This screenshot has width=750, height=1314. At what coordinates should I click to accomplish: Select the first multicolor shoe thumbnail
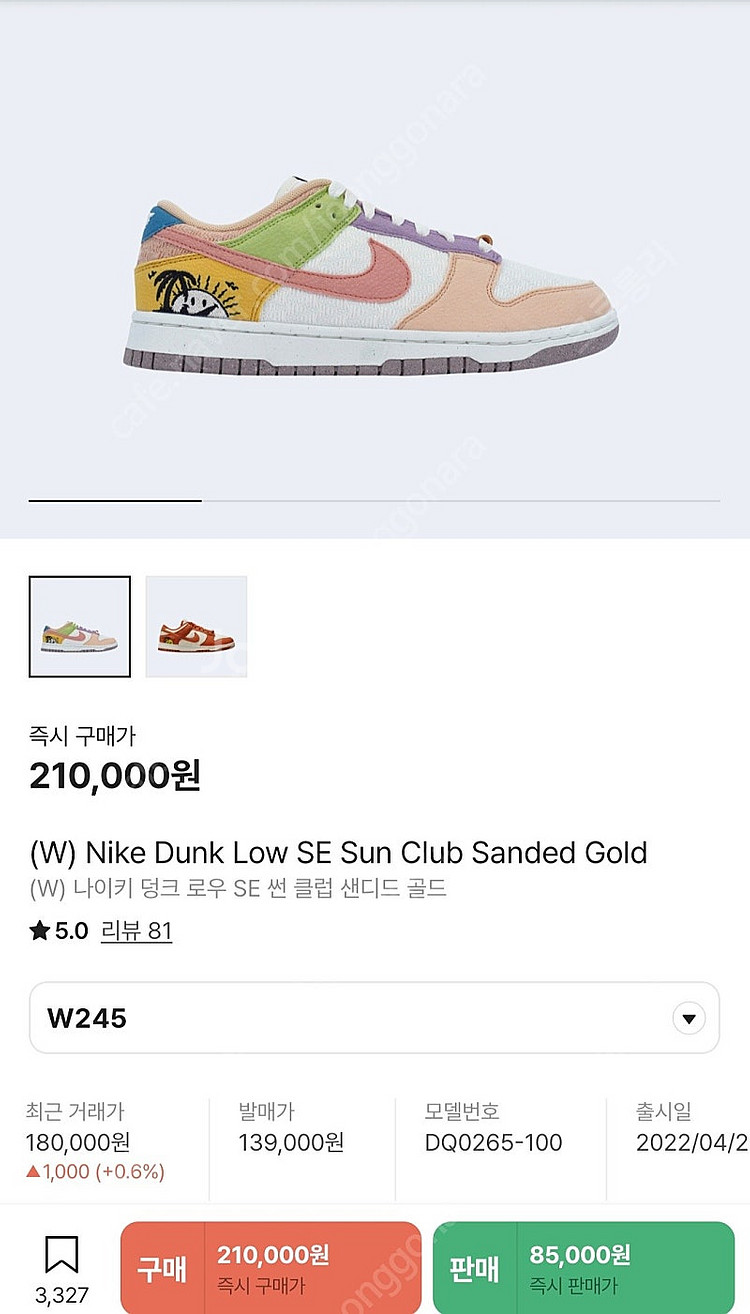click(79, 627)
